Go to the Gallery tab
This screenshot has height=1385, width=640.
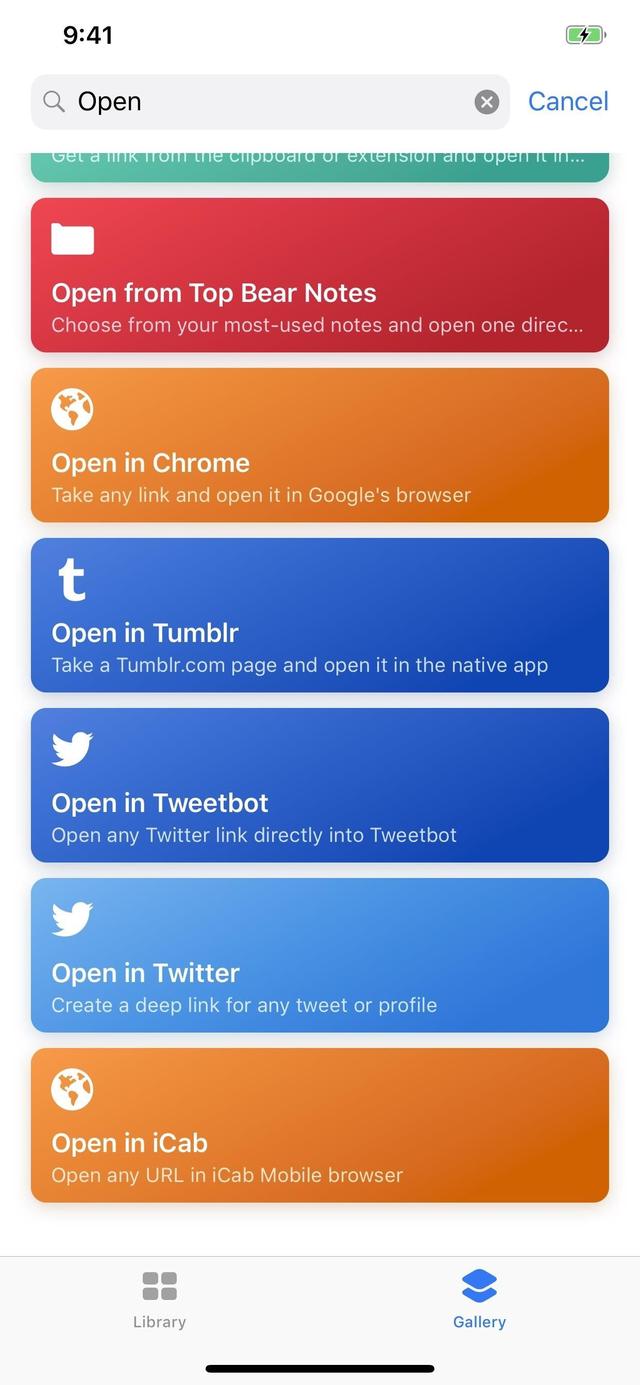click(479, 1299)
